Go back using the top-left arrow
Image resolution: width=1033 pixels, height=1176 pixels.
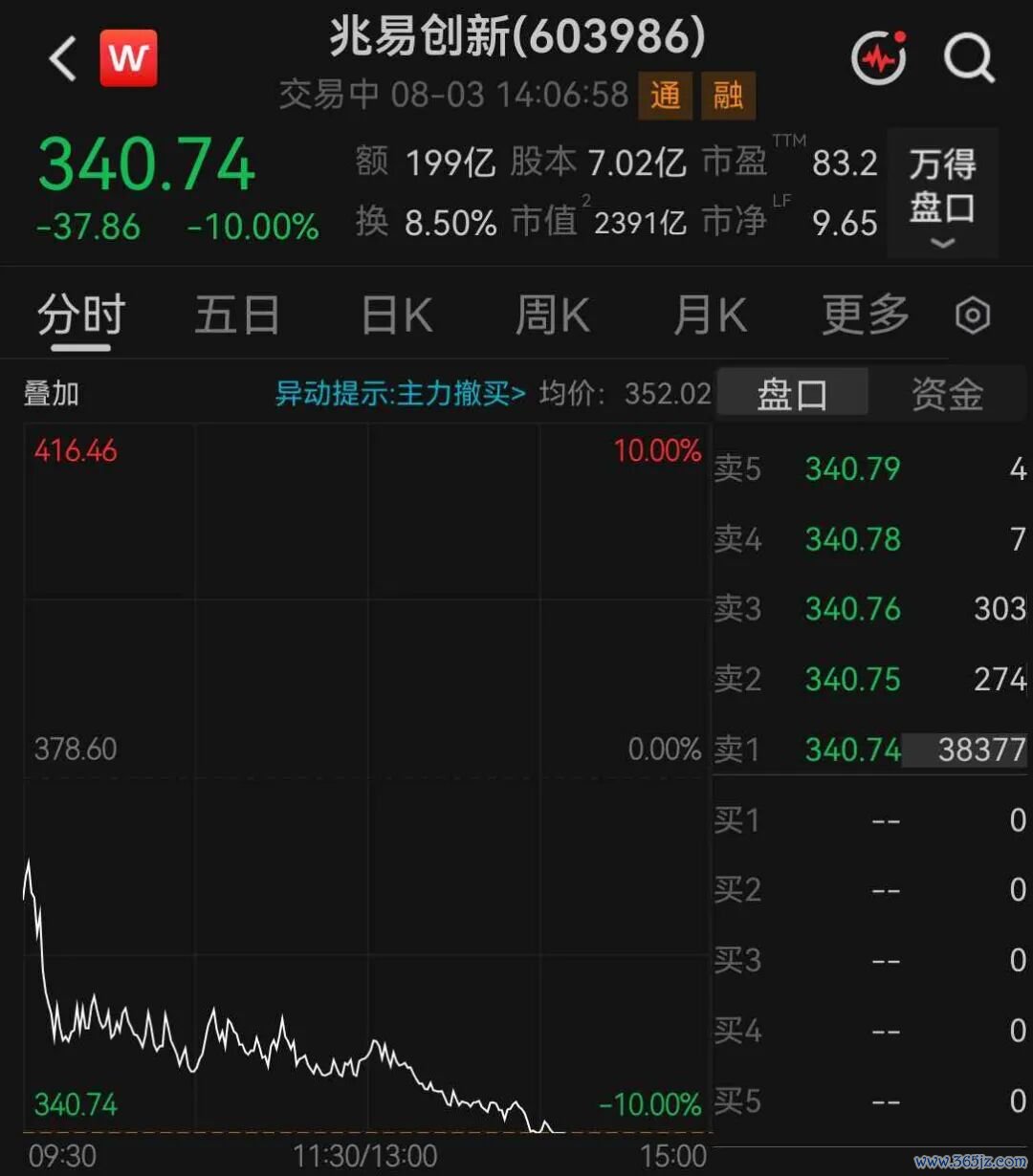63,58
